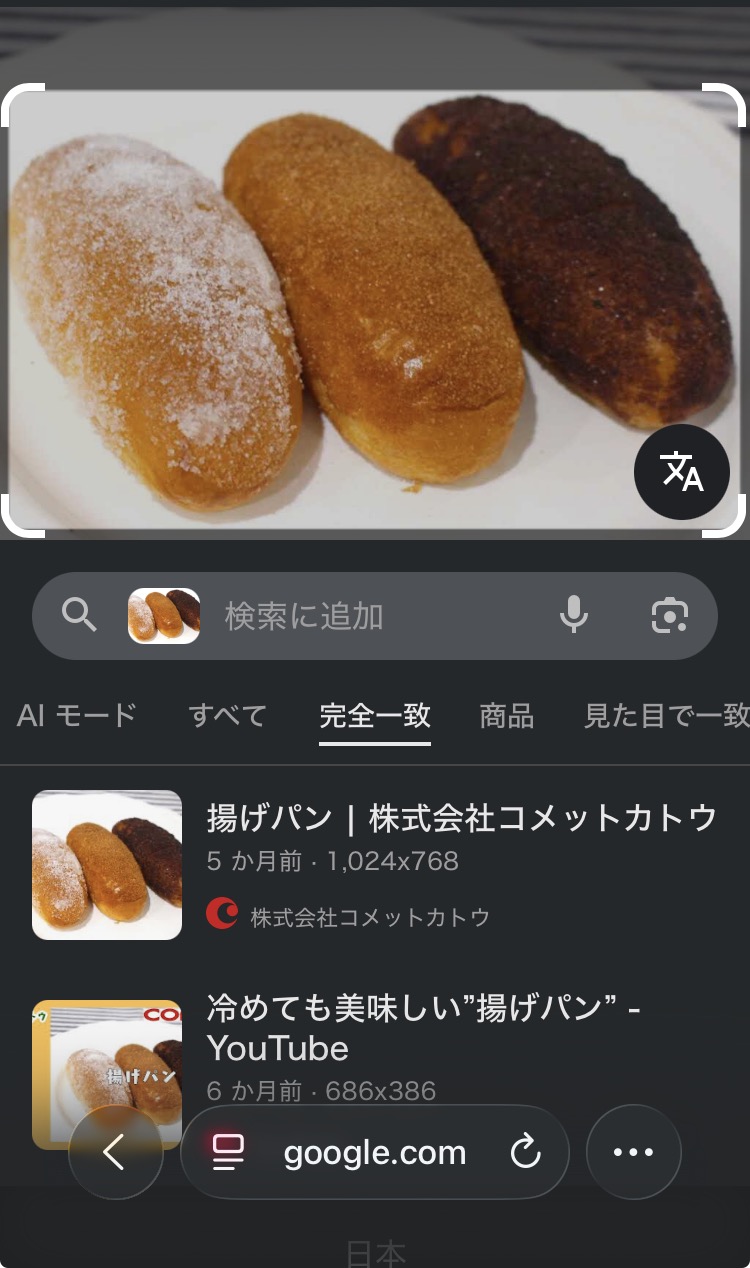Switch to the 商品 tab

[506, 715]
